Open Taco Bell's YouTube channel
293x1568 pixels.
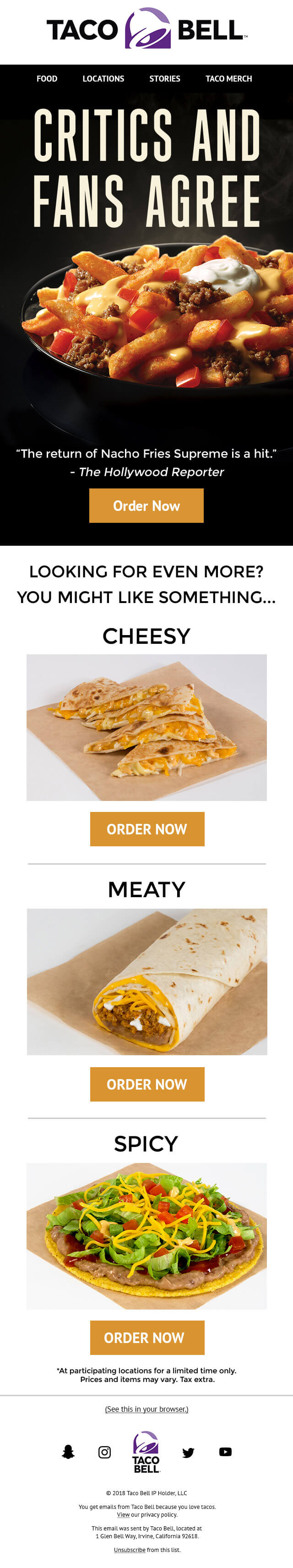226,1452
